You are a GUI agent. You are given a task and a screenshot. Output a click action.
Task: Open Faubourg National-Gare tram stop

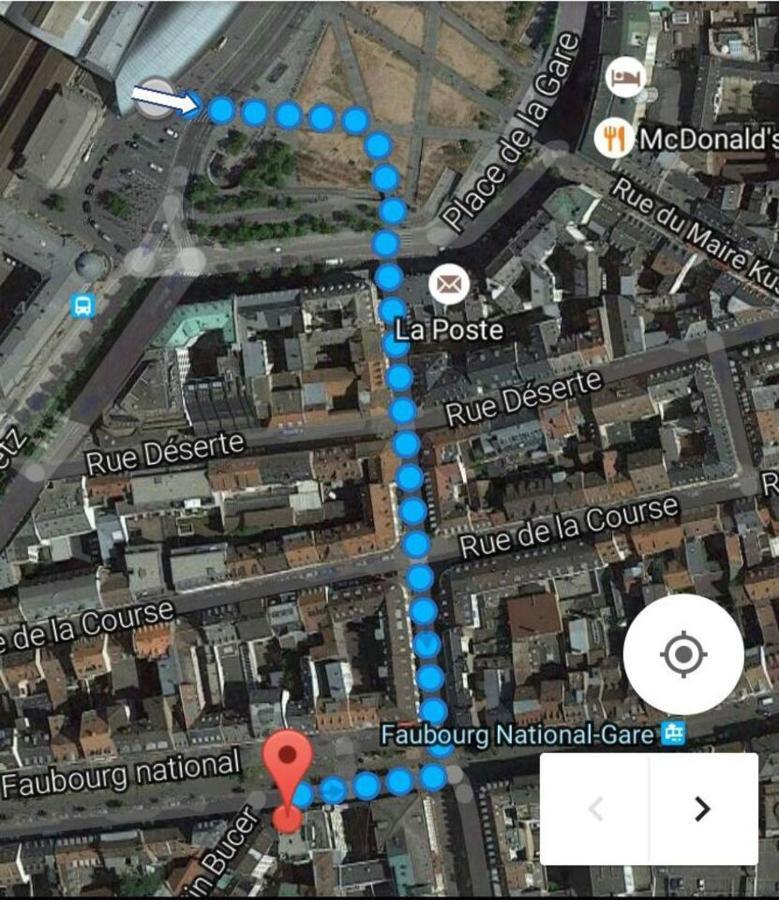tap(674, 735)
